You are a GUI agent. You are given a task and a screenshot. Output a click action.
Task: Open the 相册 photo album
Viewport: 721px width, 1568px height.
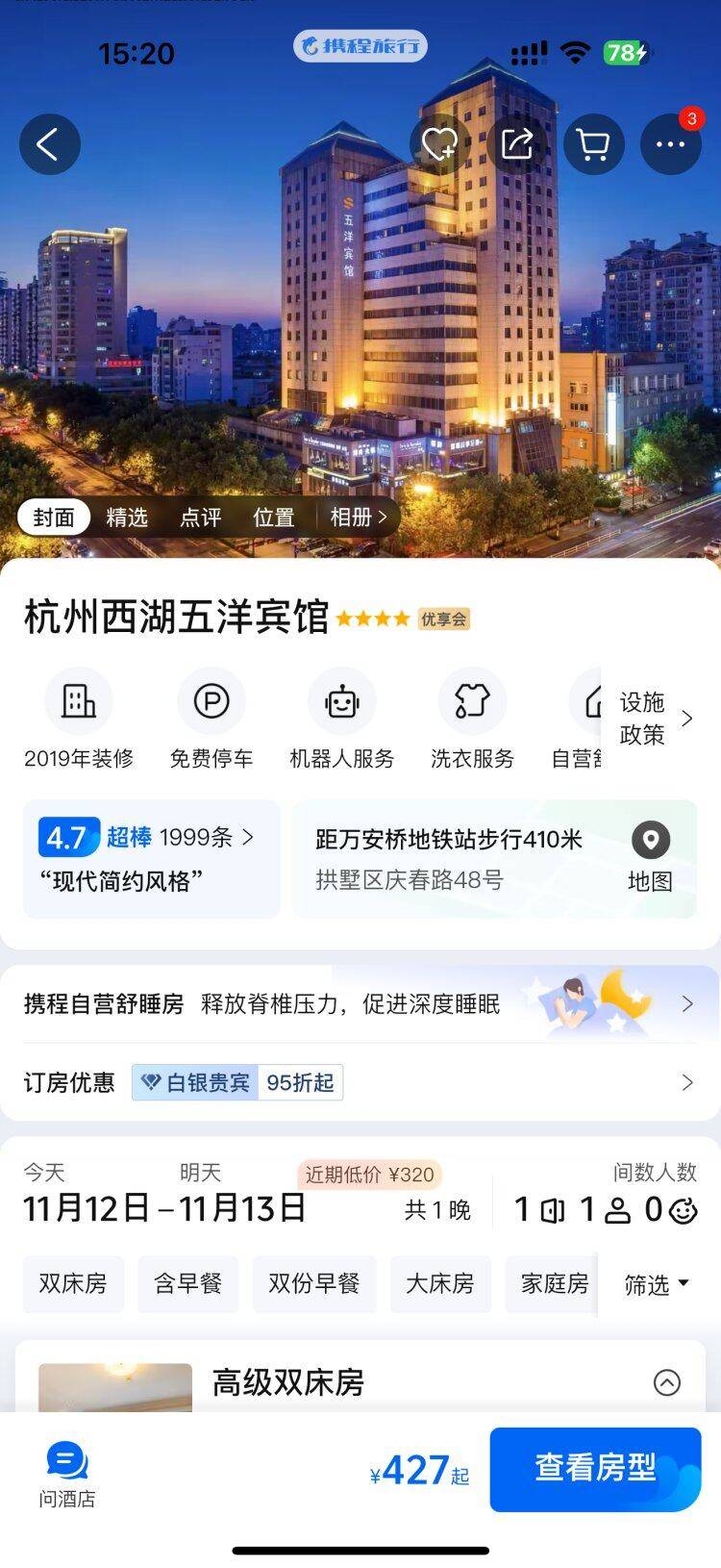(x=358, y=518)
